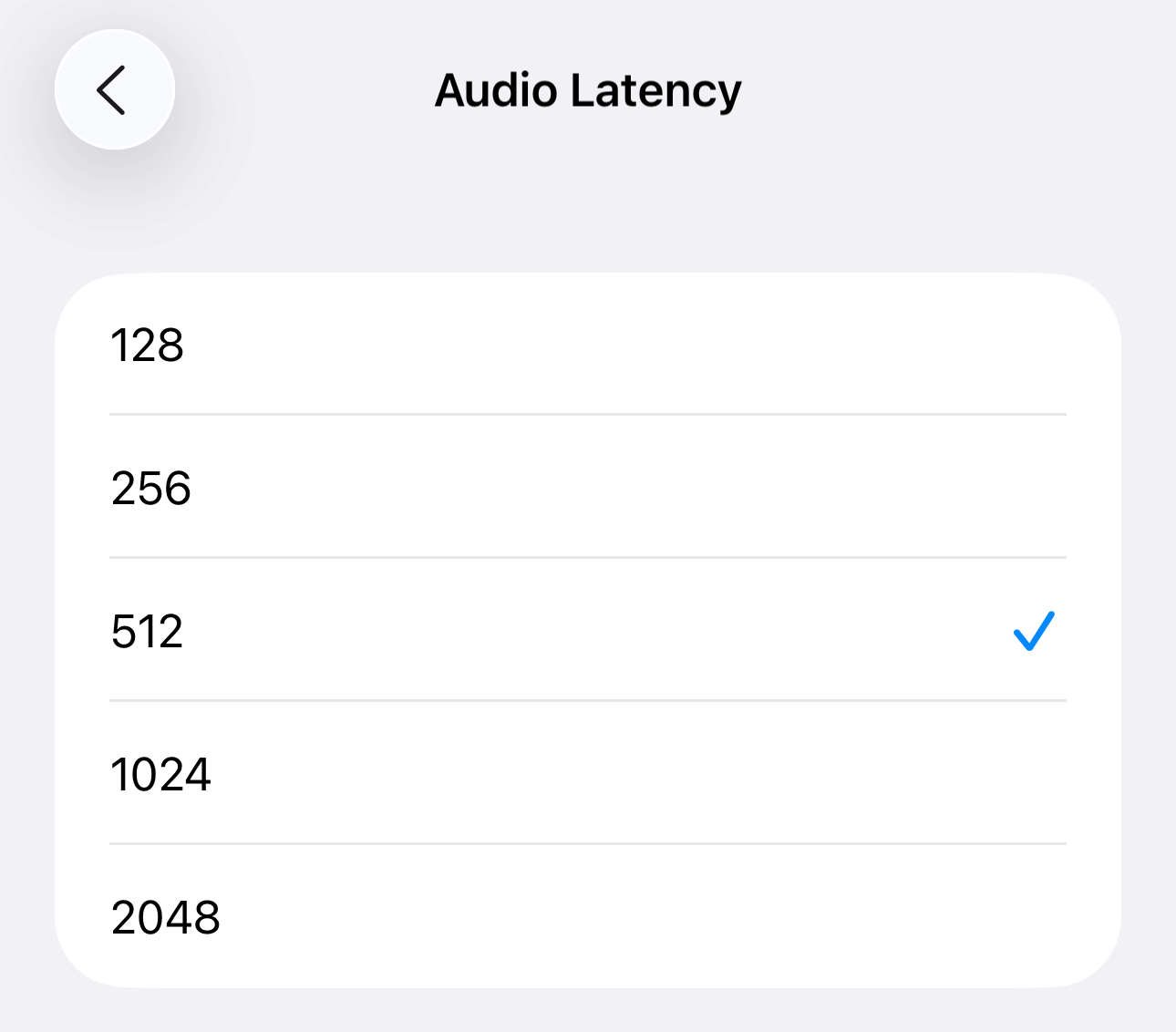The width and height of the screenshot is (1176, 1032).
Task: Choose 256 as audio latency
Action: (587, 488)
